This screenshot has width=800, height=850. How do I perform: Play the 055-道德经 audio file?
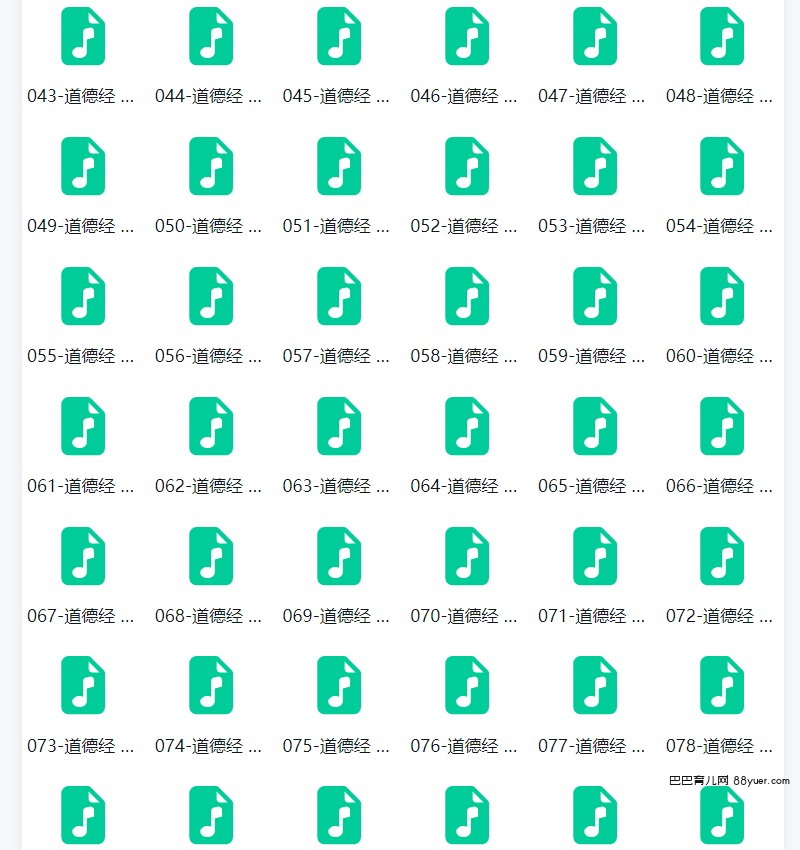[83, 297]
